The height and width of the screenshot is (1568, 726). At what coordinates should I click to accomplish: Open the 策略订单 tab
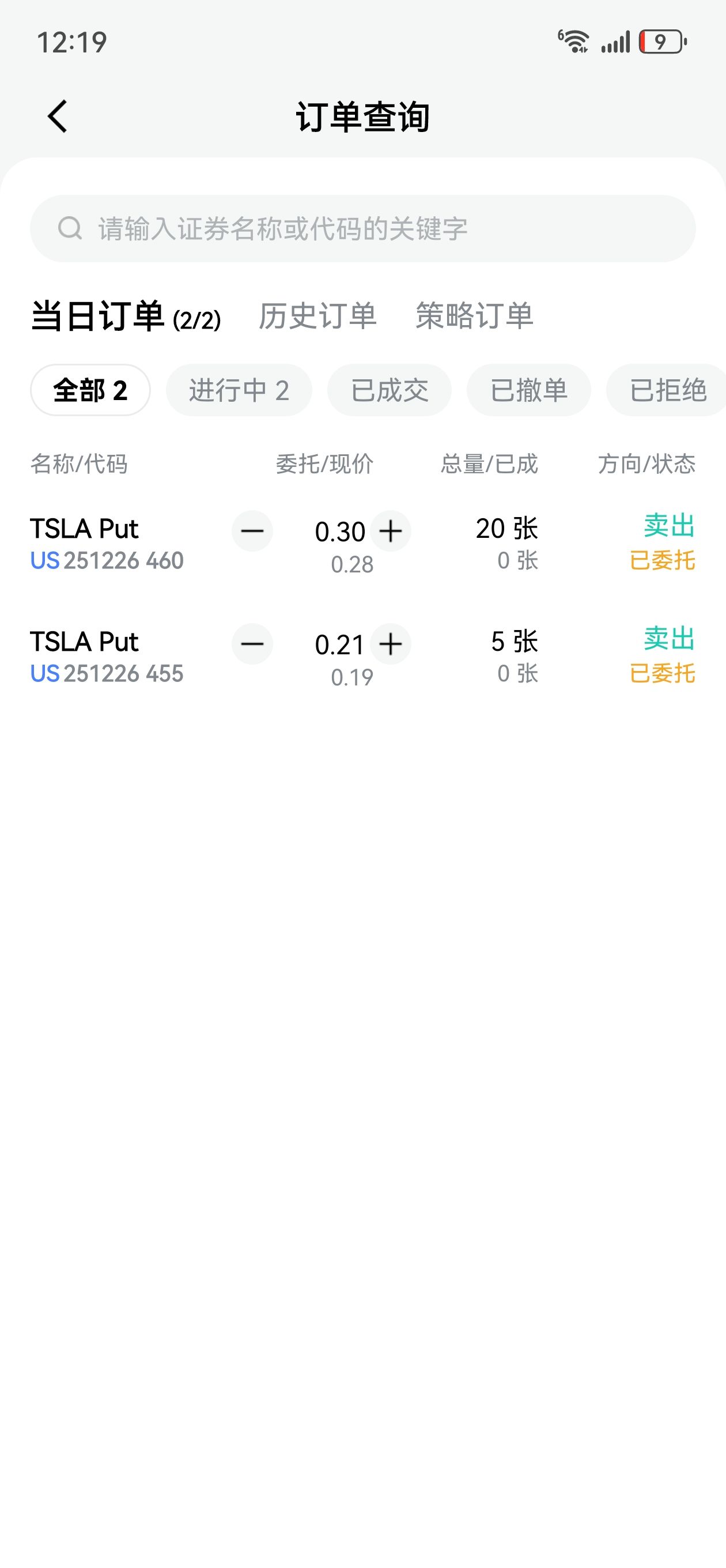coord(474,316)
